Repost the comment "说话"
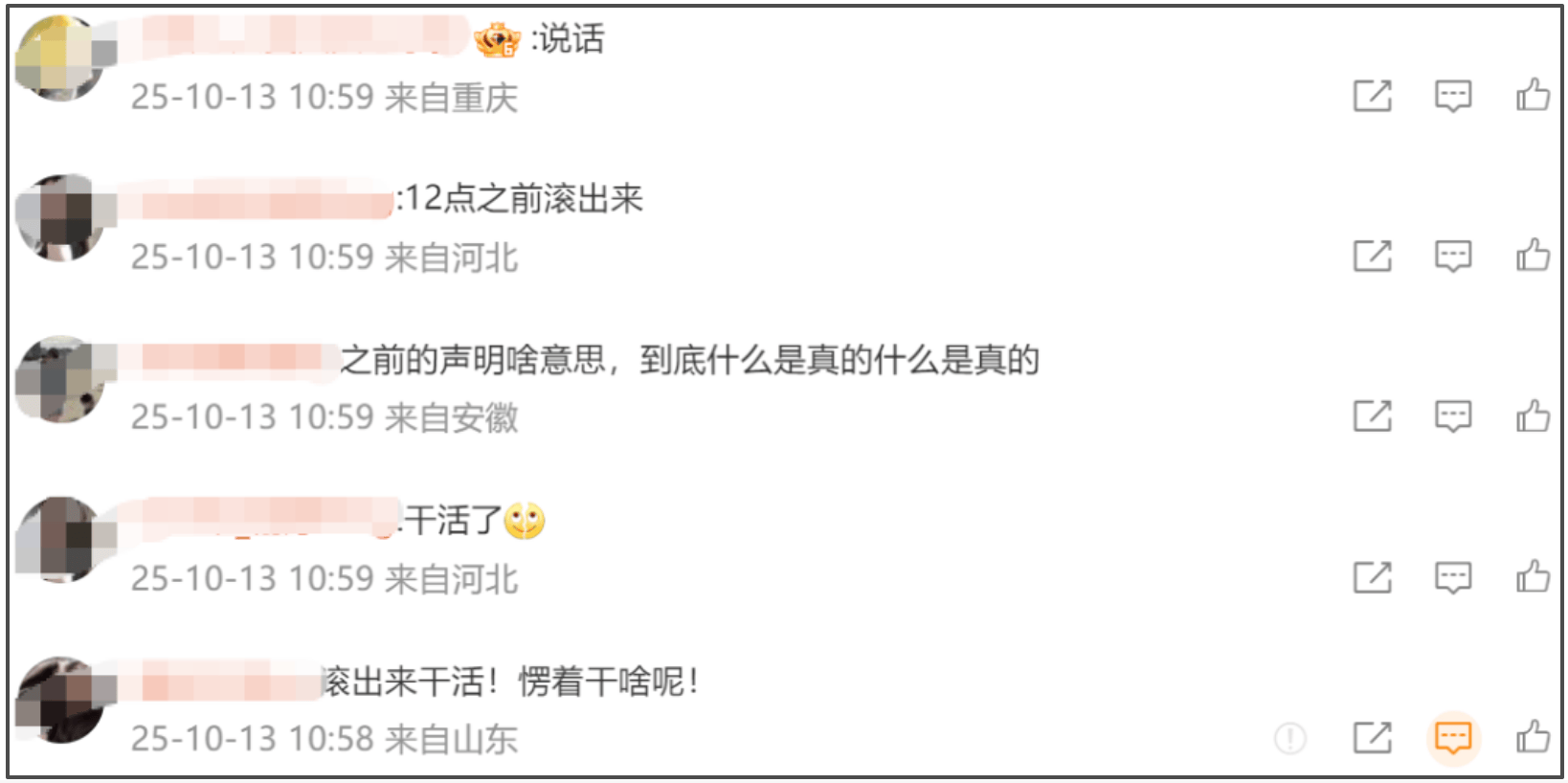This screenshot has height=783, width=1568. [x=1372, y=96]
